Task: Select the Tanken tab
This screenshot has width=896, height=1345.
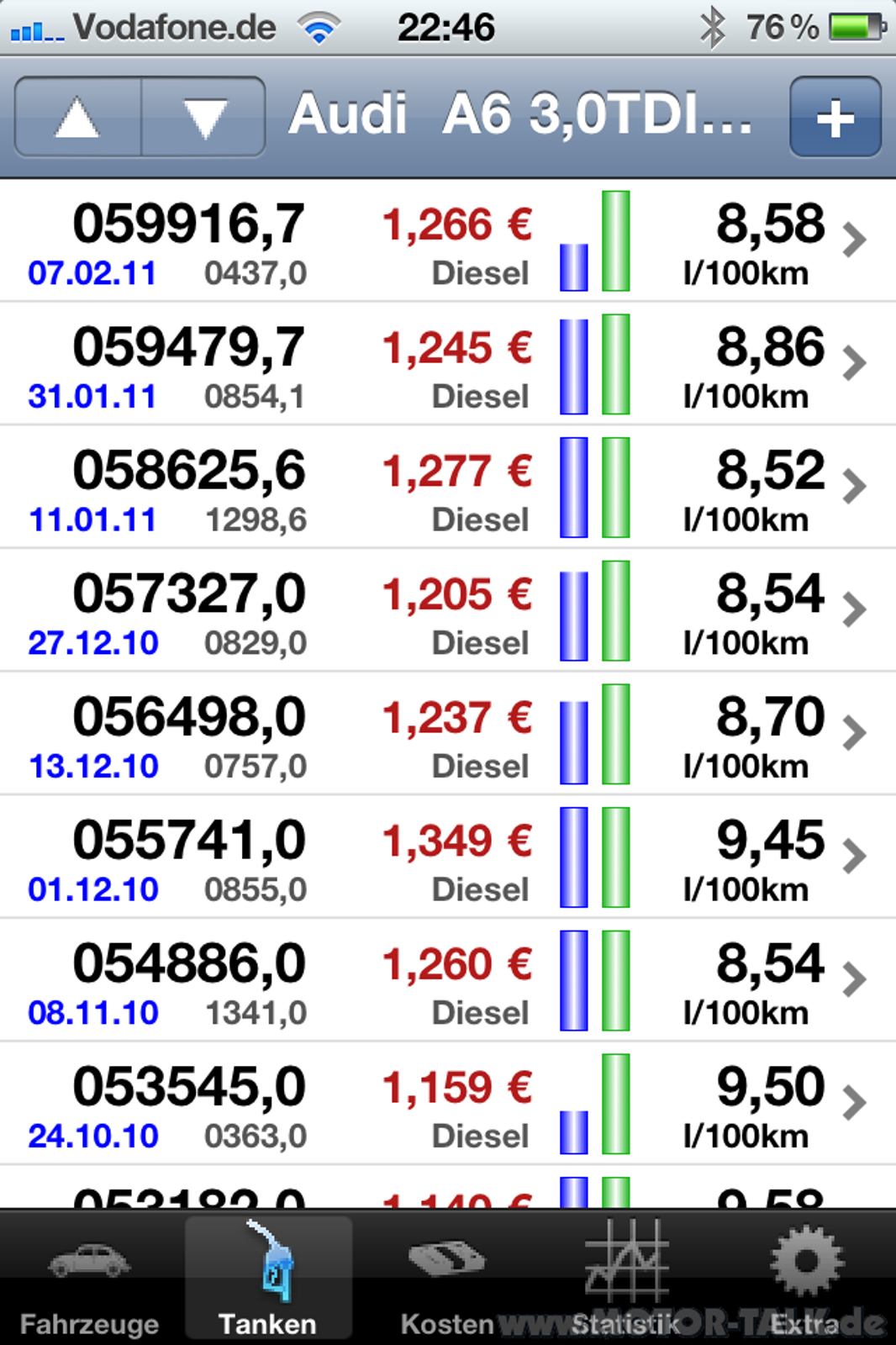Action: [268, 1279]
